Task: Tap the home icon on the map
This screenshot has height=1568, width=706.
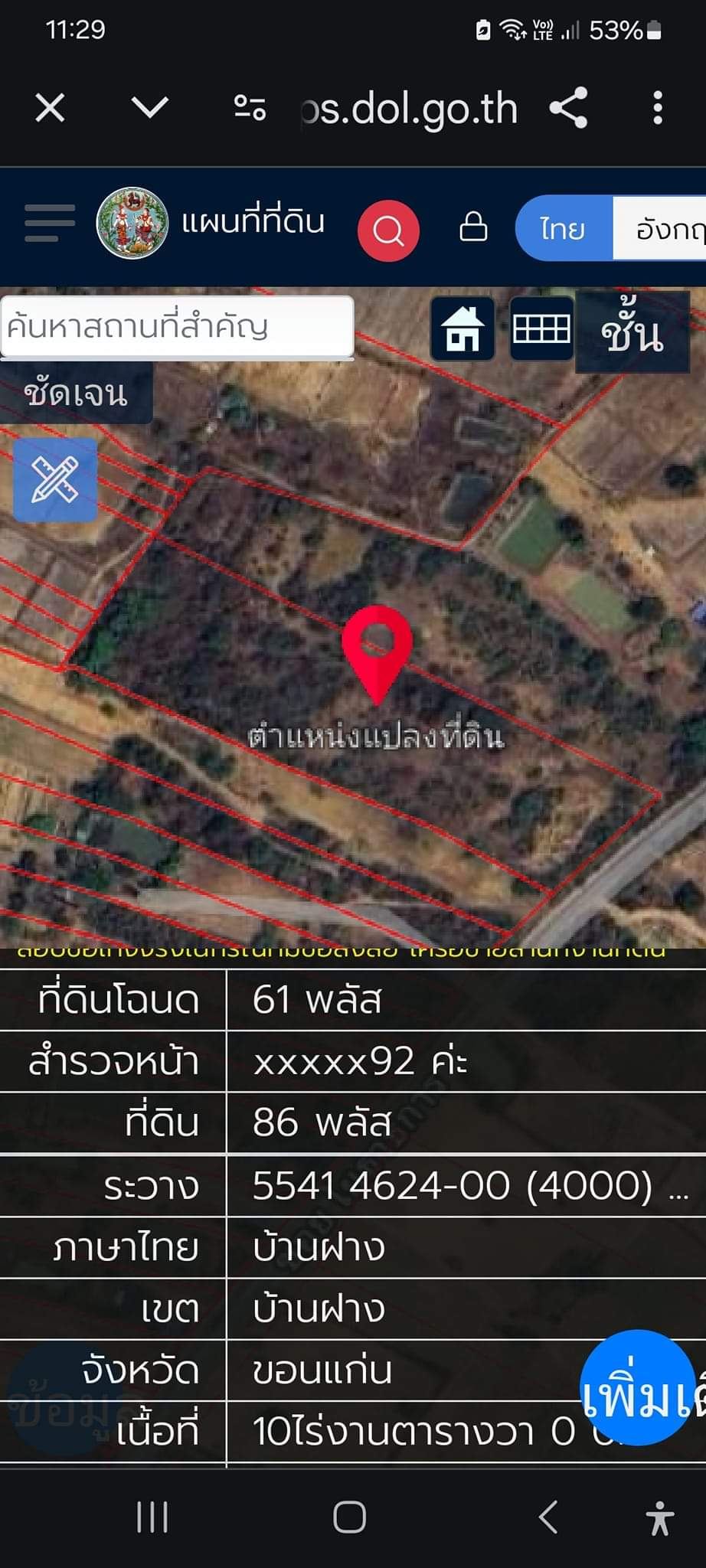Action: [x=462, y=328]
